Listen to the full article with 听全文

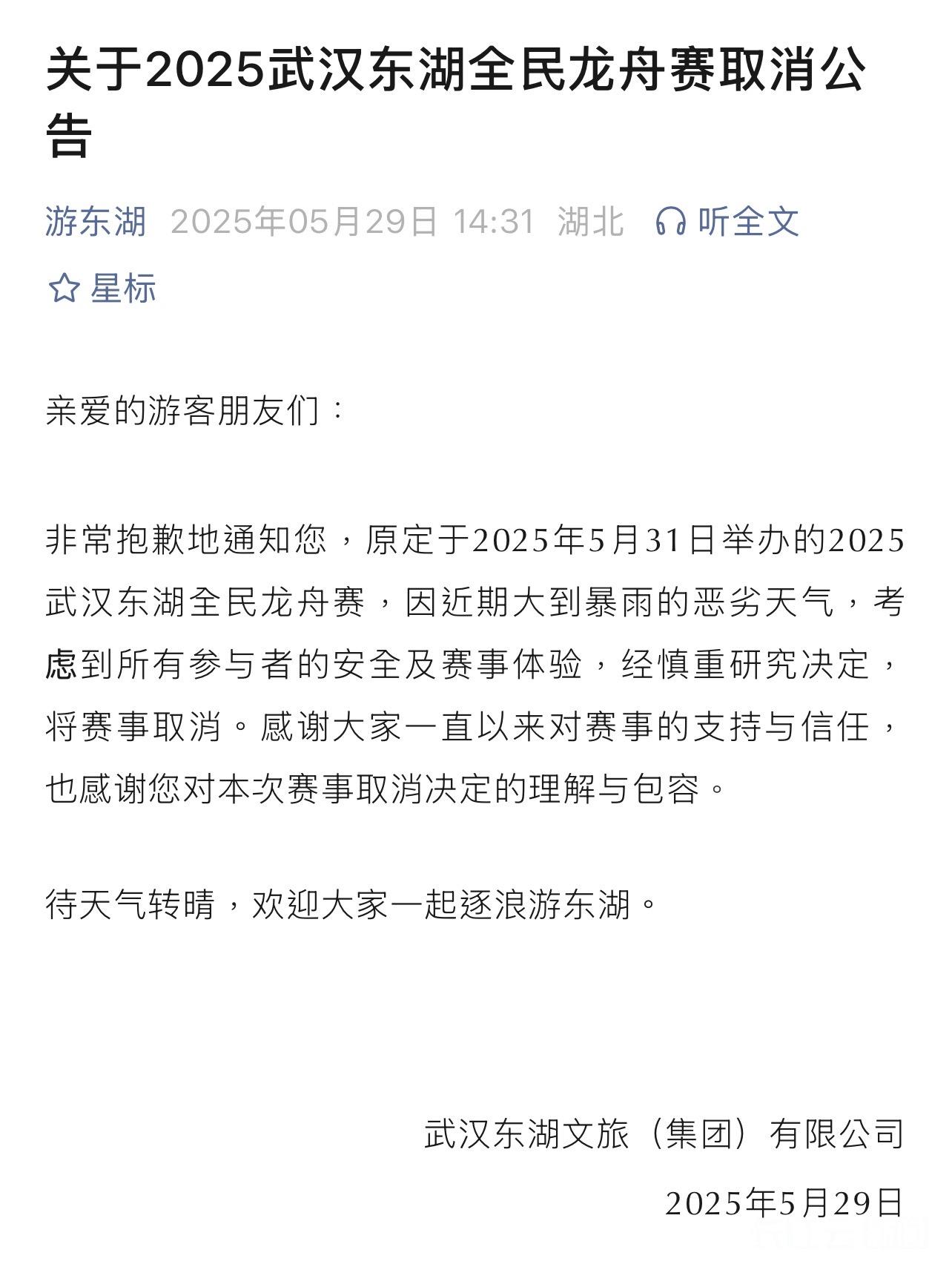(727, 221)
